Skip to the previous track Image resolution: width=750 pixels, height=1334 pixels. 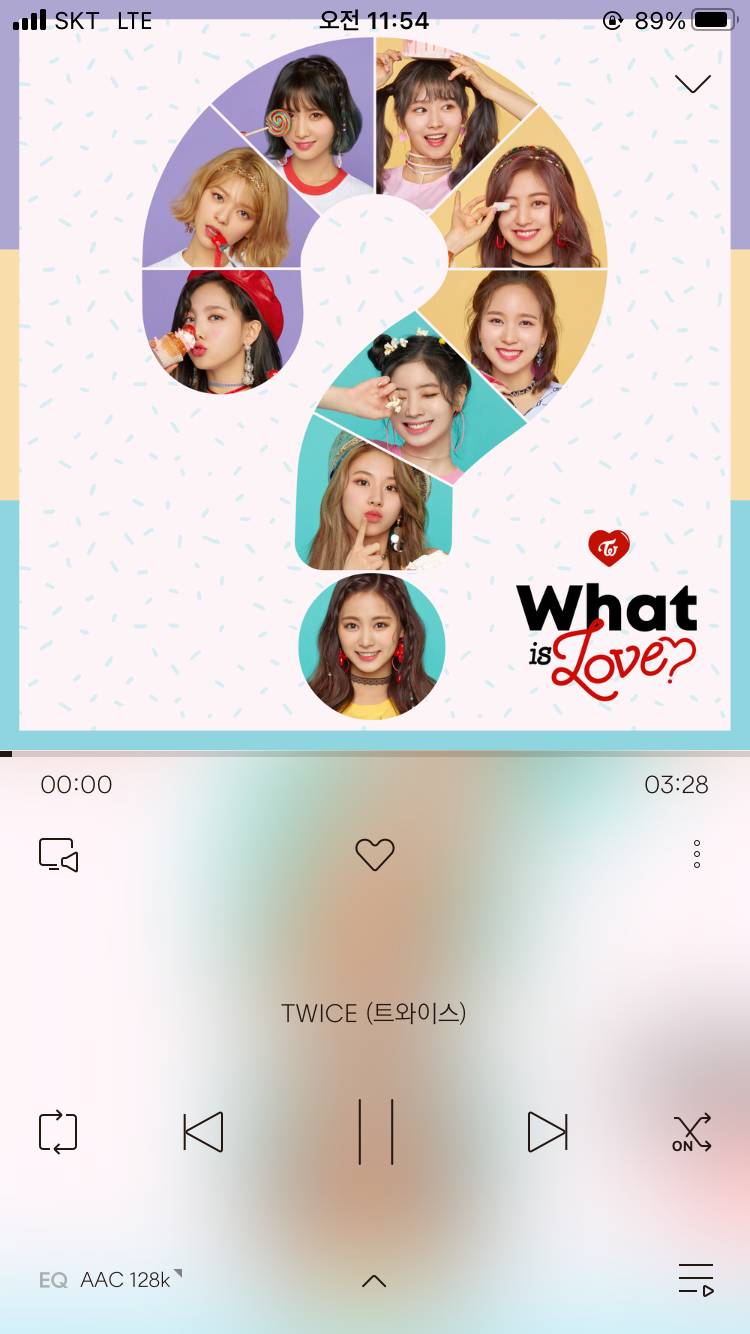(x=203, y=1131)
